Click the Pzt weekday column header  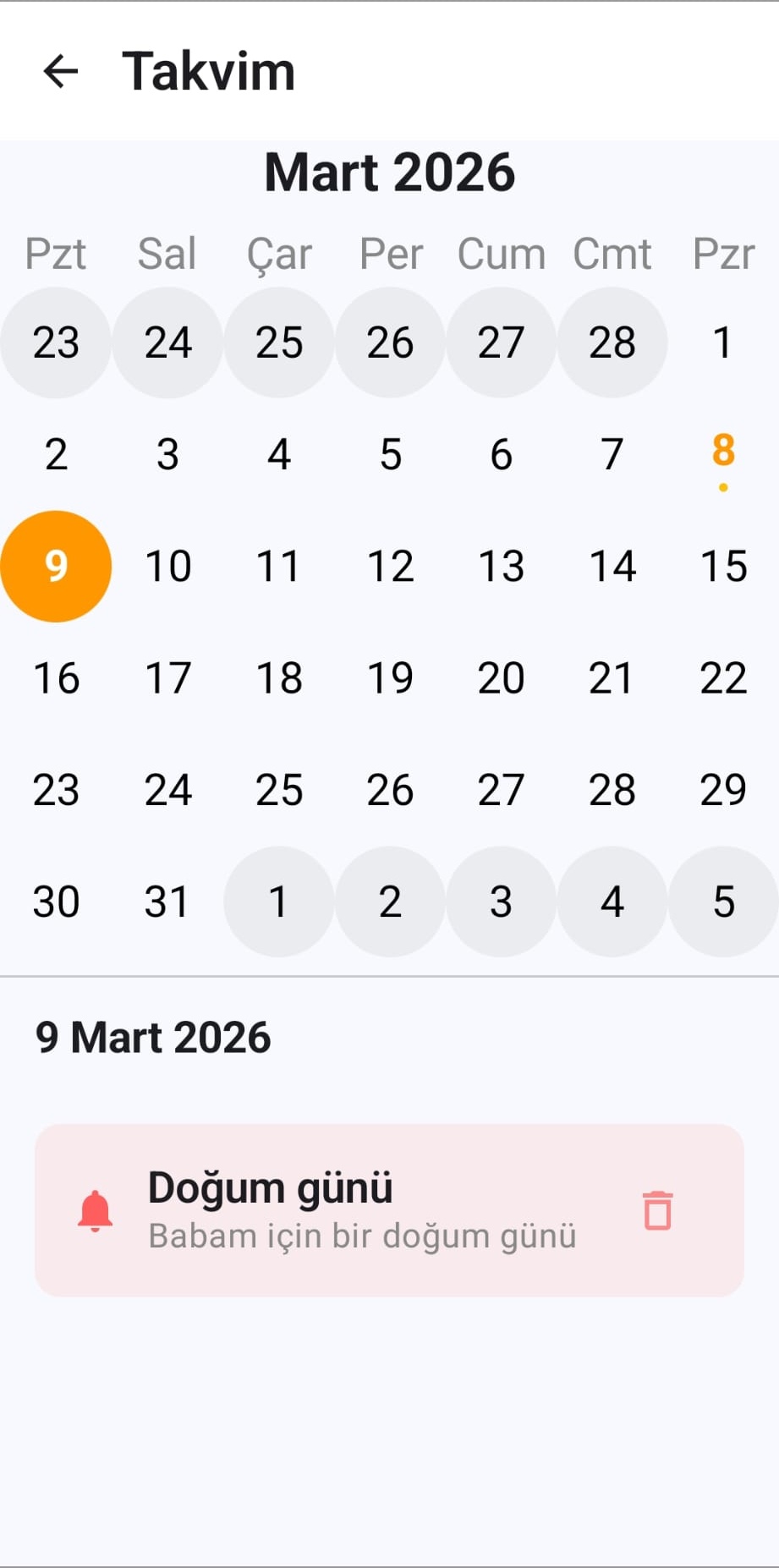pos(56,253)
